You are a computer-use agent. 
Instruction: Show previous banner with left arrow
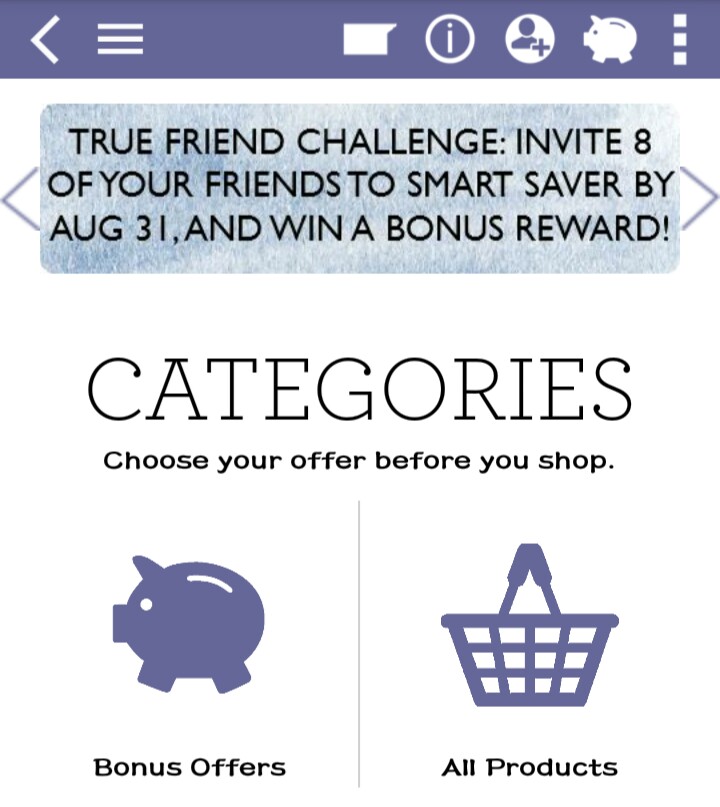[x=18, y=197]
